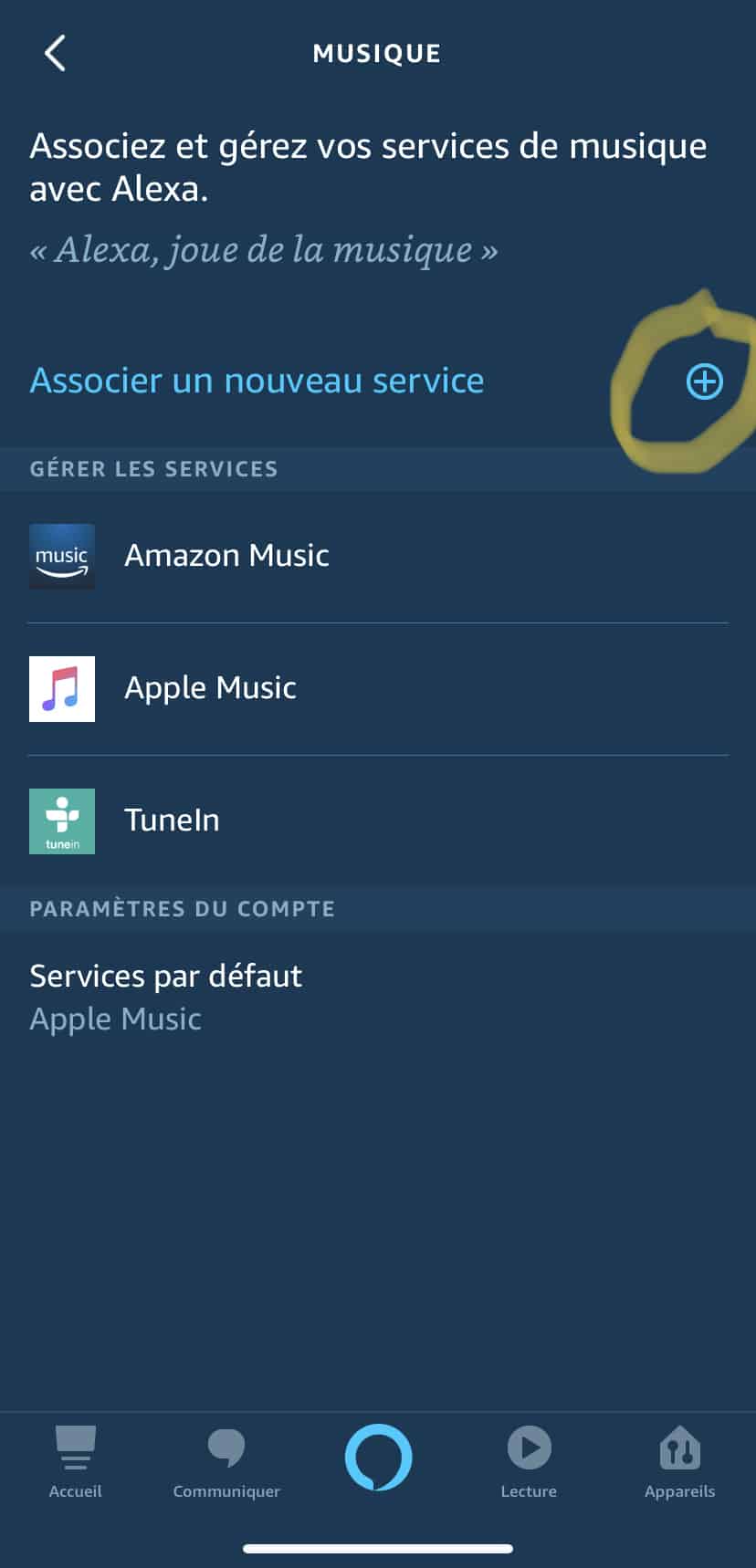Tap the plus icon to add service
The image size is (756, 1568).
click(x=704, y=382)
